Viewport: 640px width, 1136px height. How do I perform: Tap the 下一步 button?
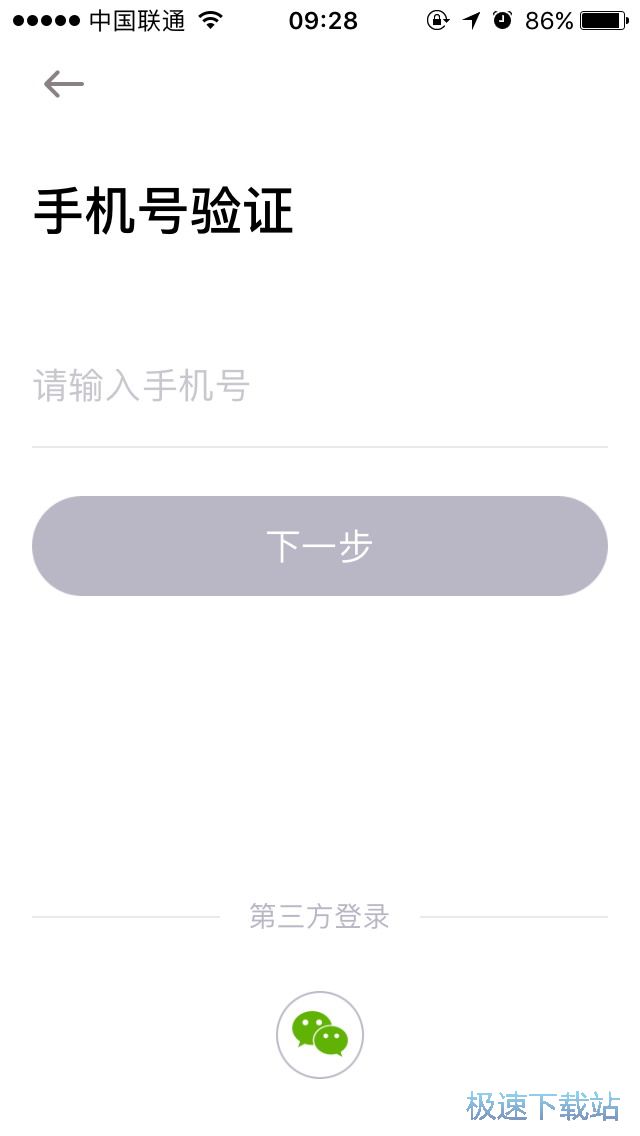(320, 546)
